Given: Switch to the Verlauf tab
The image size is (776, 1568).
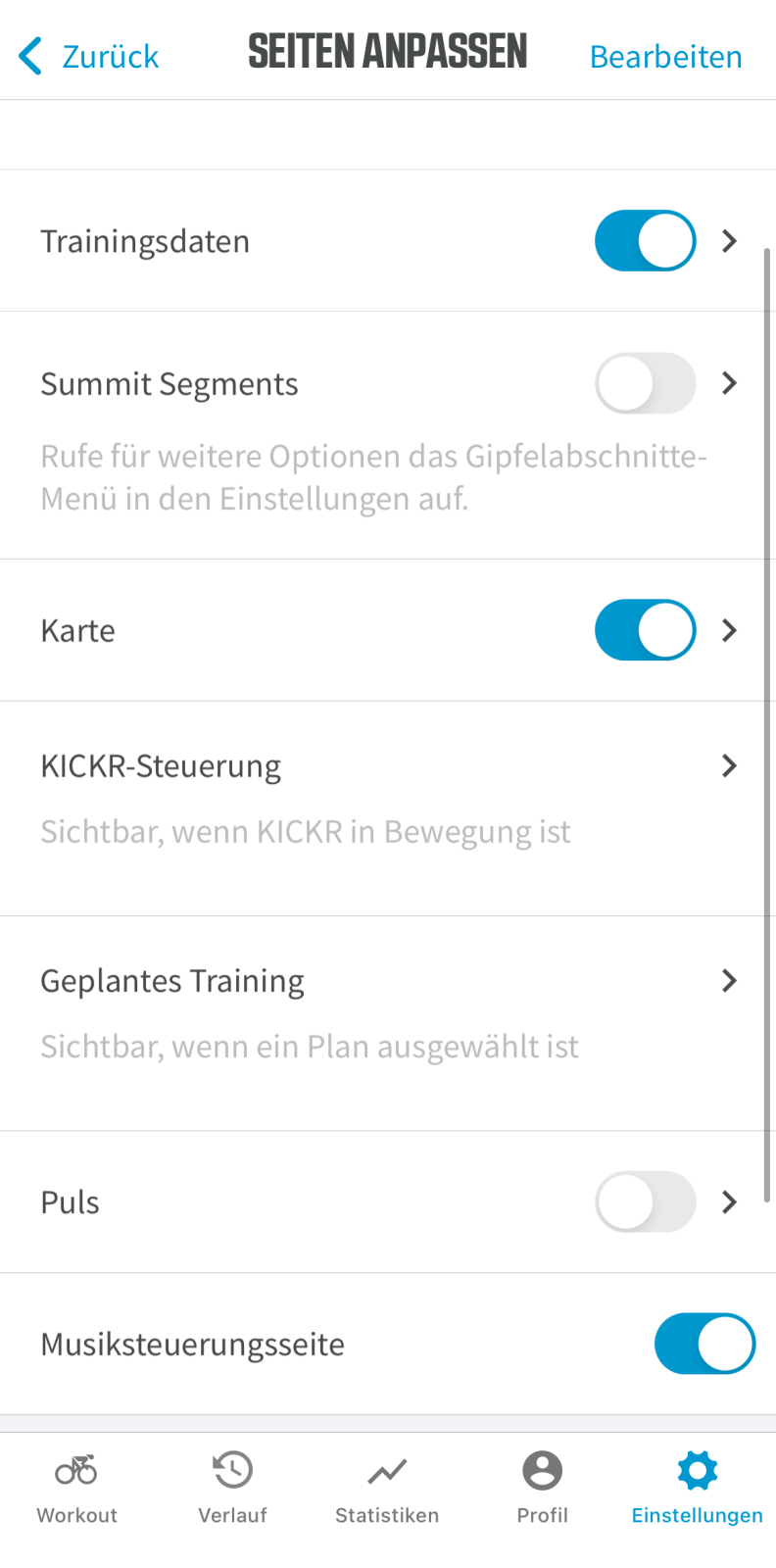Looking at the screenshot, I should (x=232, y=1490).
